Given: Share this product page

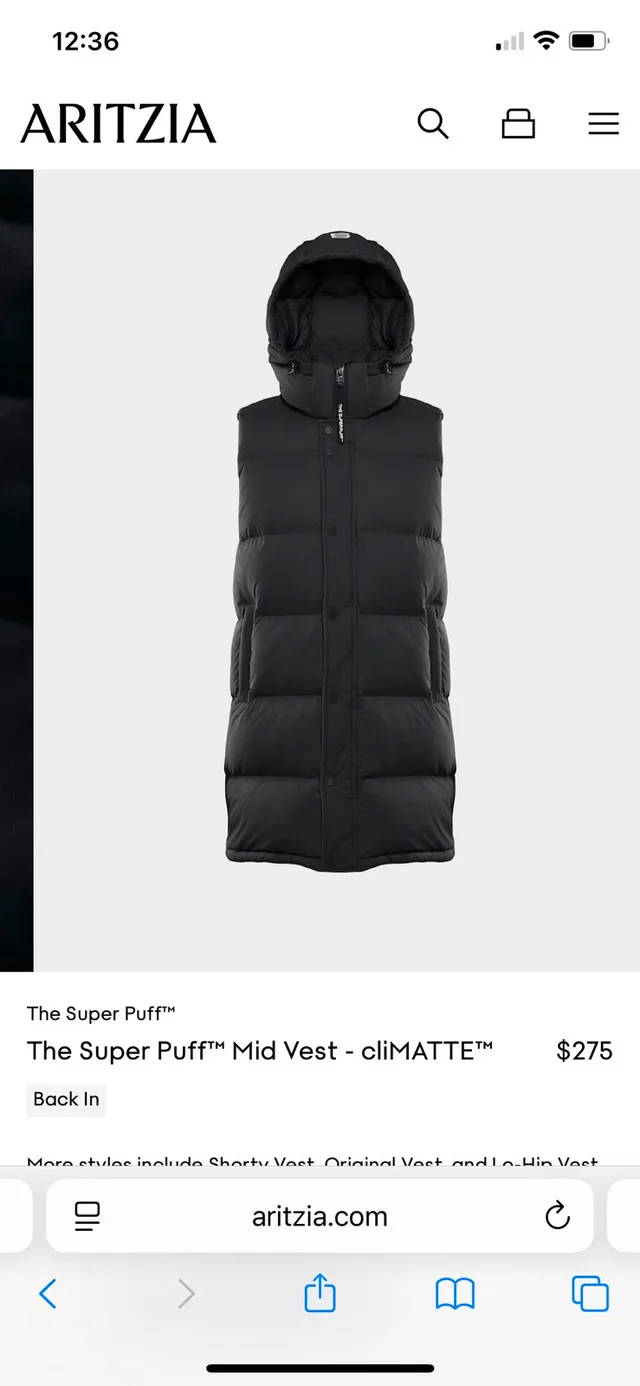Looking at the screenshot, I should click(x=320, y=1295).
